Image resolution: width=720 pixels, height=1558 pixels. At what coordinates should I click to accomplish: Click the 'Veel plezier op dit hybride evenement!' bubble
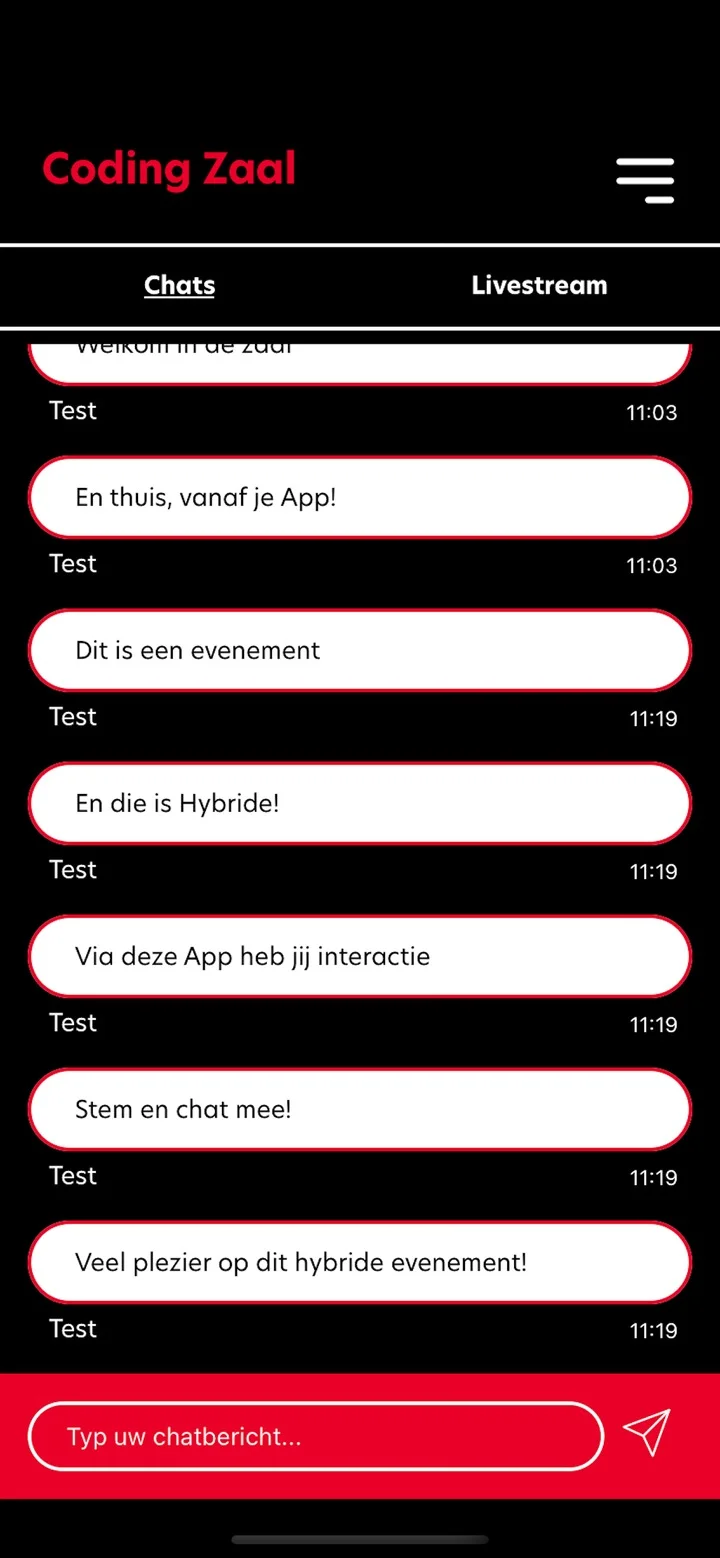click(360, 1262)
